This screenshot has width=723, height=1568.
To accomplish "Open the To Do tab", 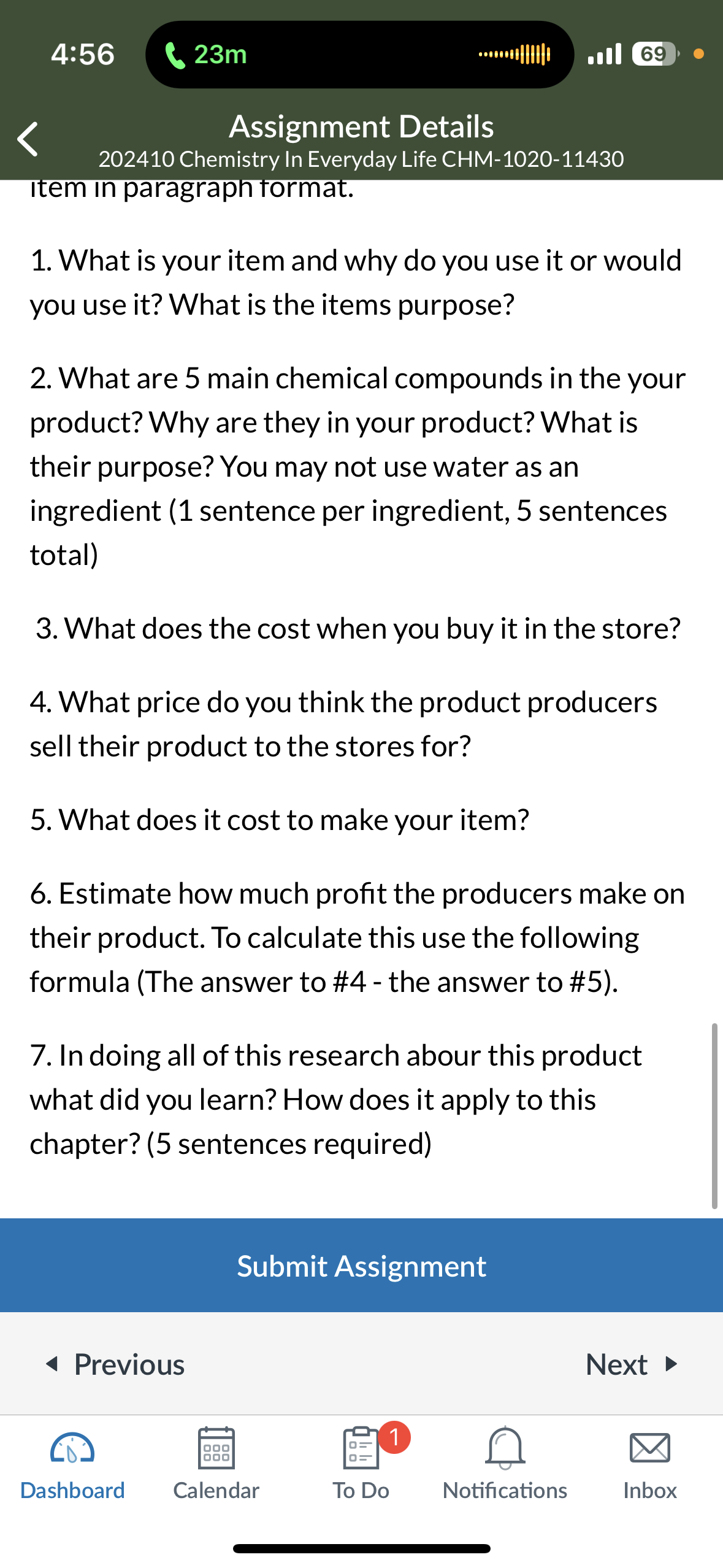I will point(361,1464).
